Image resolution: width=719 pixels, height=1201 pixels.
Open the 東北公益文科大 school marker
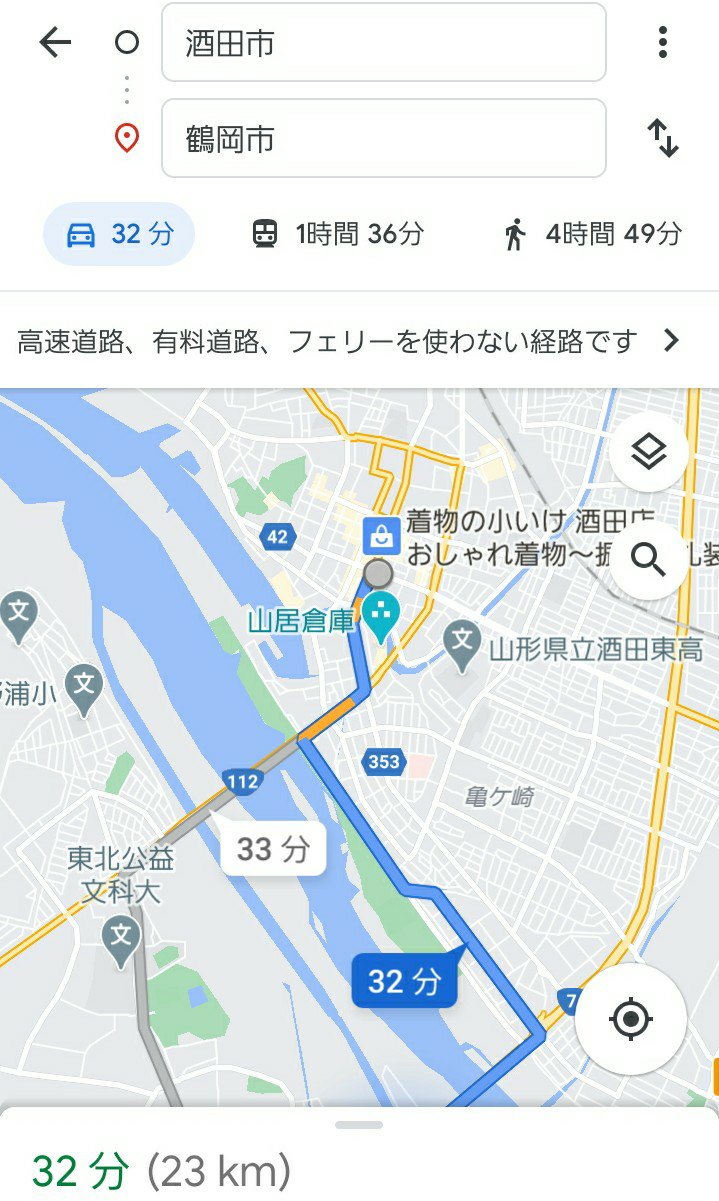tap(121, 940)
